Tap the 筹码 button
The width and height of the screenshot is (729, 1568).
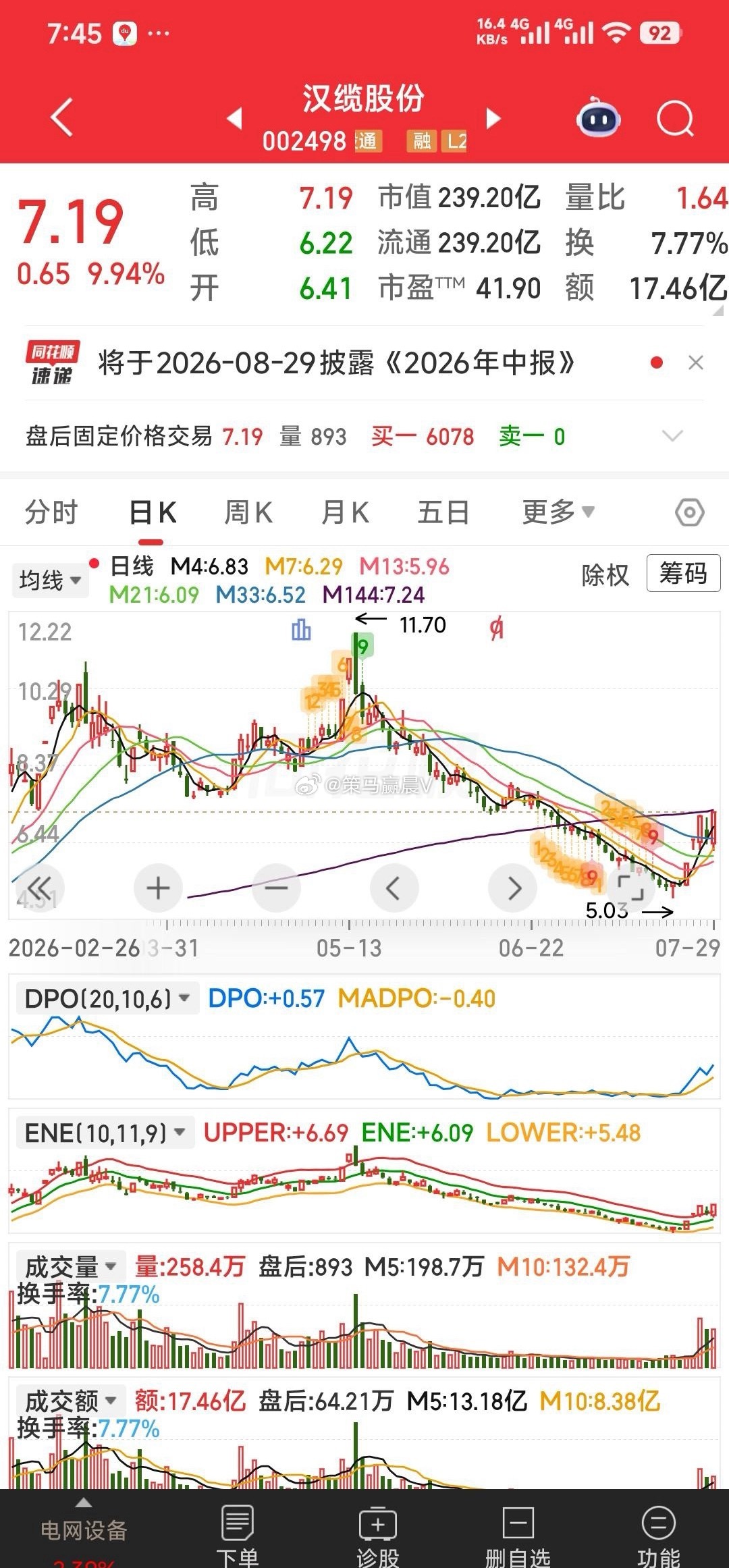tap(683, 574)
